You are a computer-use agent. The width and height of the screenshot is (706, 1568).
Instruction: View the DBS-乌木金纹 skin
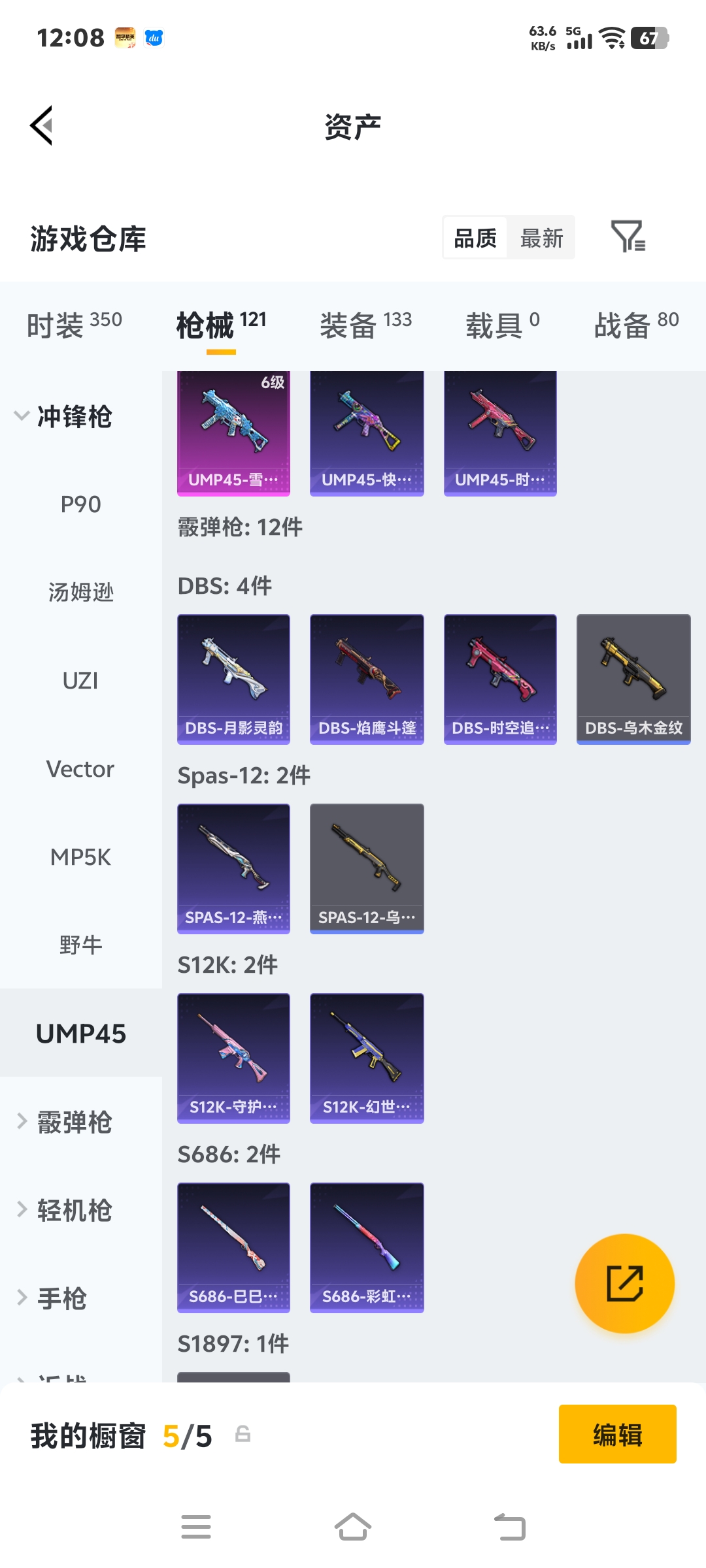pos(633,679)
